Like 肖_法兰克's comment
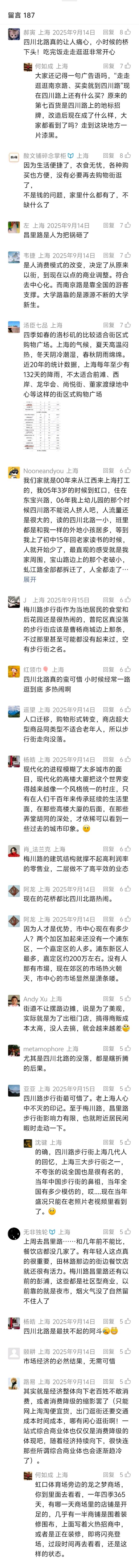Viewport: 139px width, 1568px height. coord(124,848)
